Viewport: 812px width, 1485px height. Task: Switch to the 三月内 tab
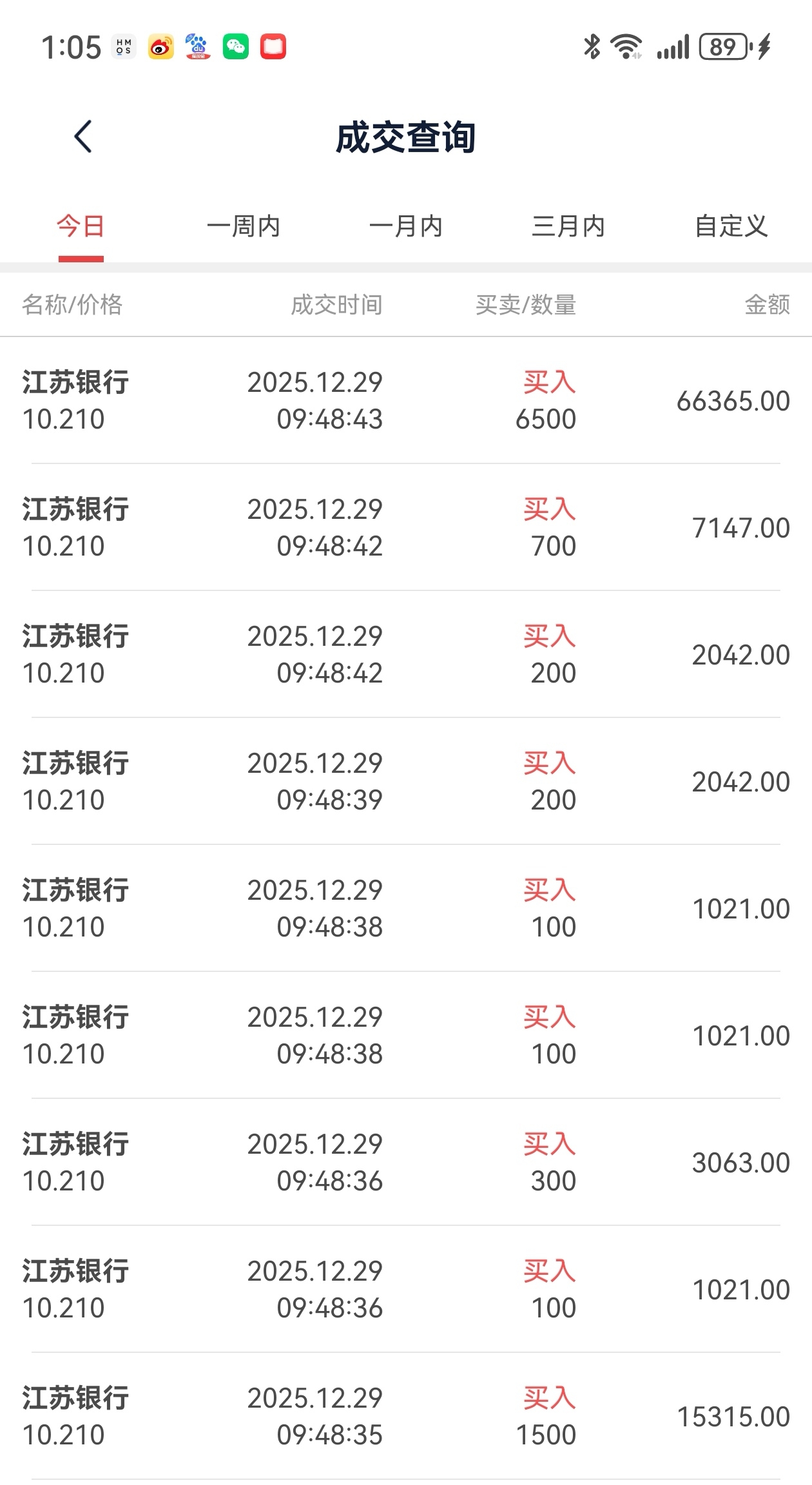[568, 227]
